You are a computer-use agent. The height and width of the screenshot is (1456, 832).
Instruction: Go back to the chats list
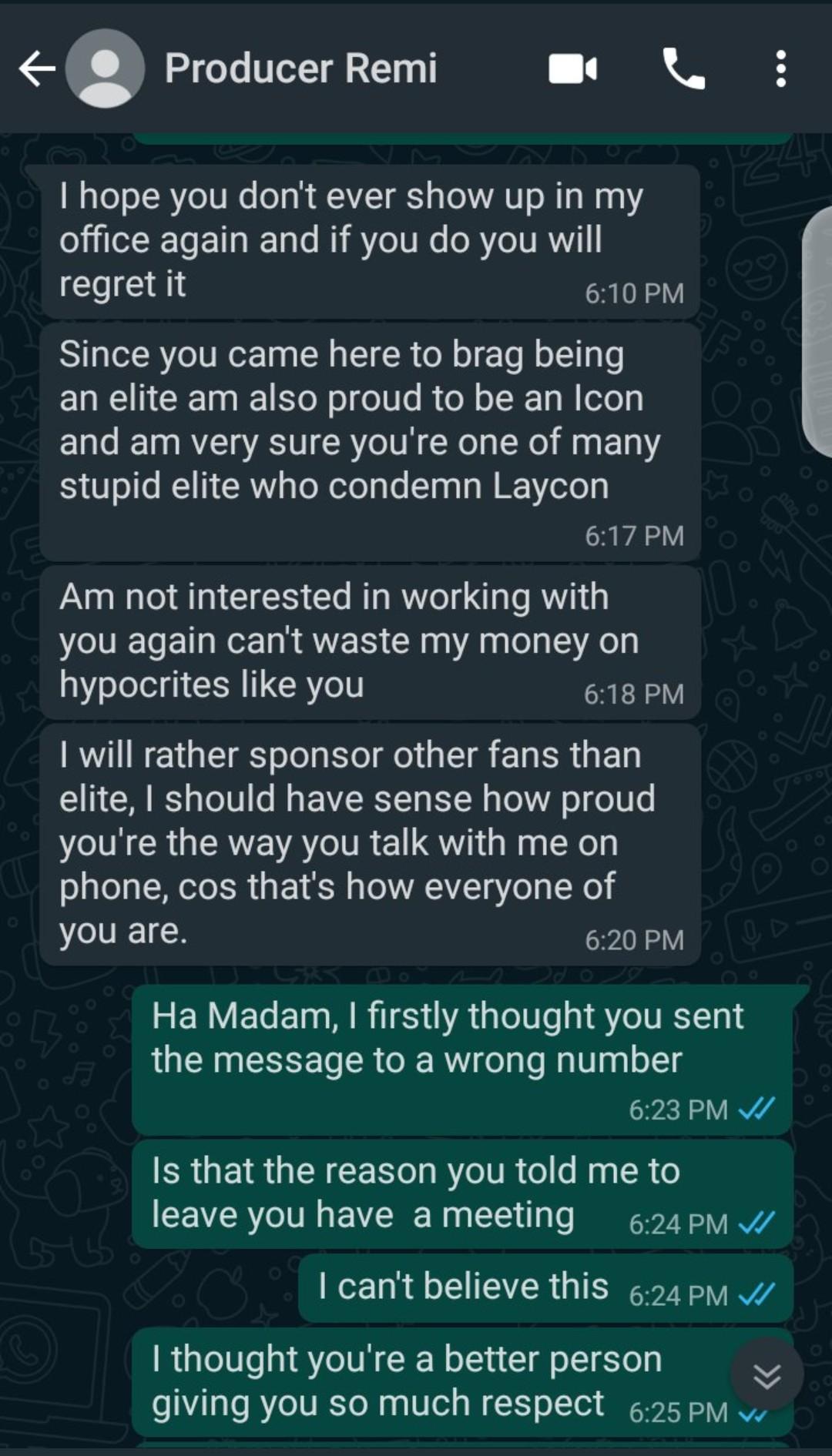[x=36, y=69]
